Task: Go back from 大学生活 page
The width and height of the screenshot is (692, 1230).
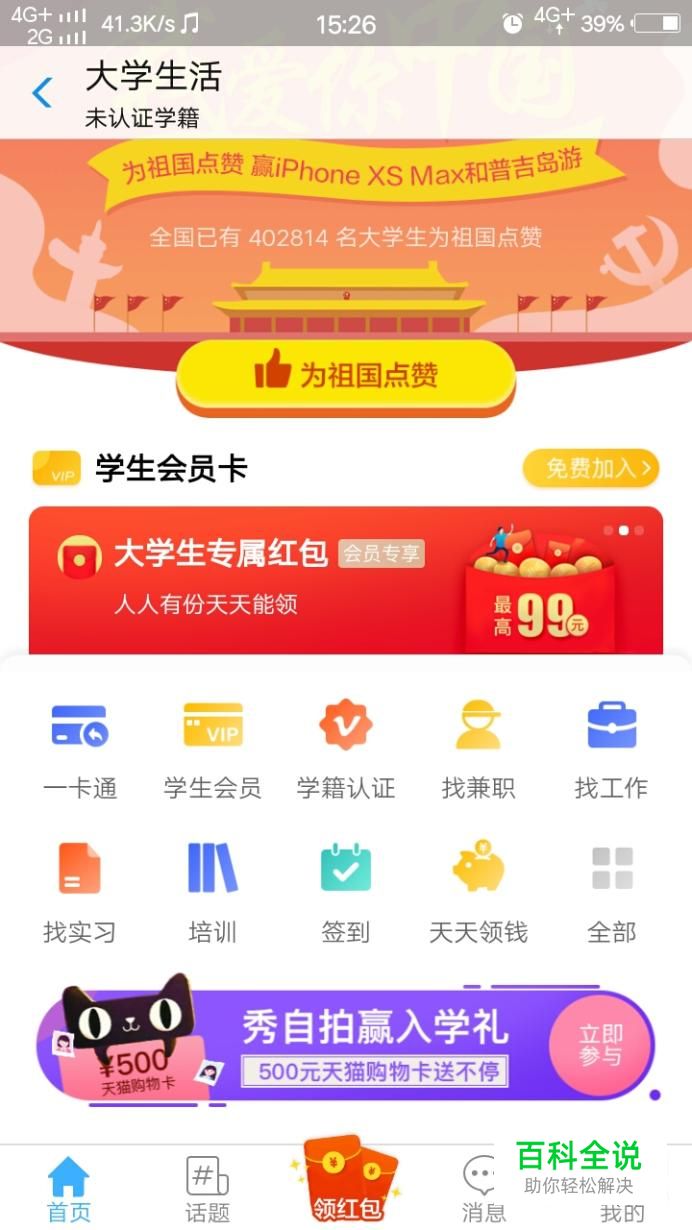Action: pos(42,93)
